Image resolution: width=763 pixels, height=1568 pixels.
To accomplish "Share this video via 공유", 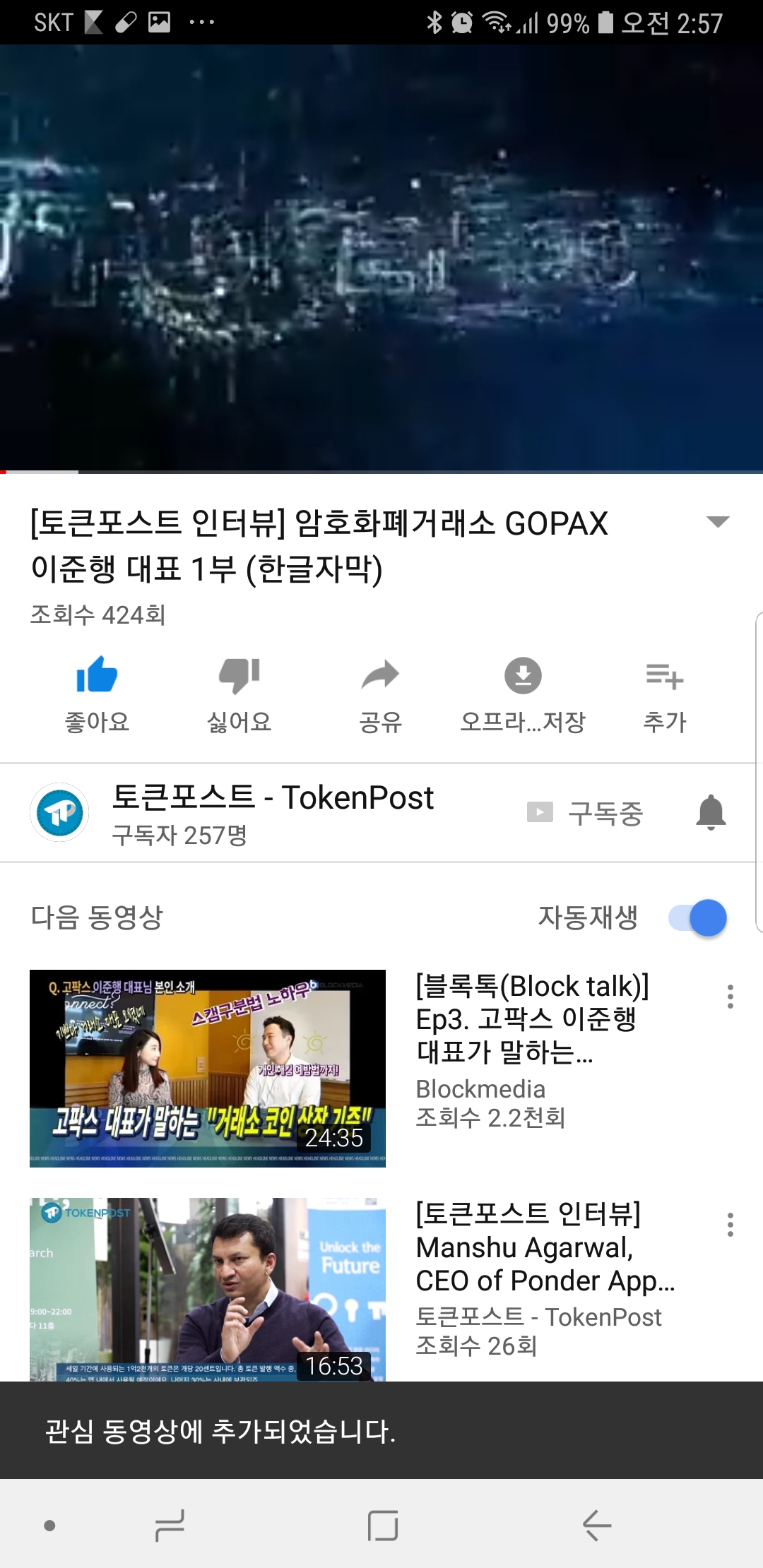I will pyautogui.click(x=380, y=692).
